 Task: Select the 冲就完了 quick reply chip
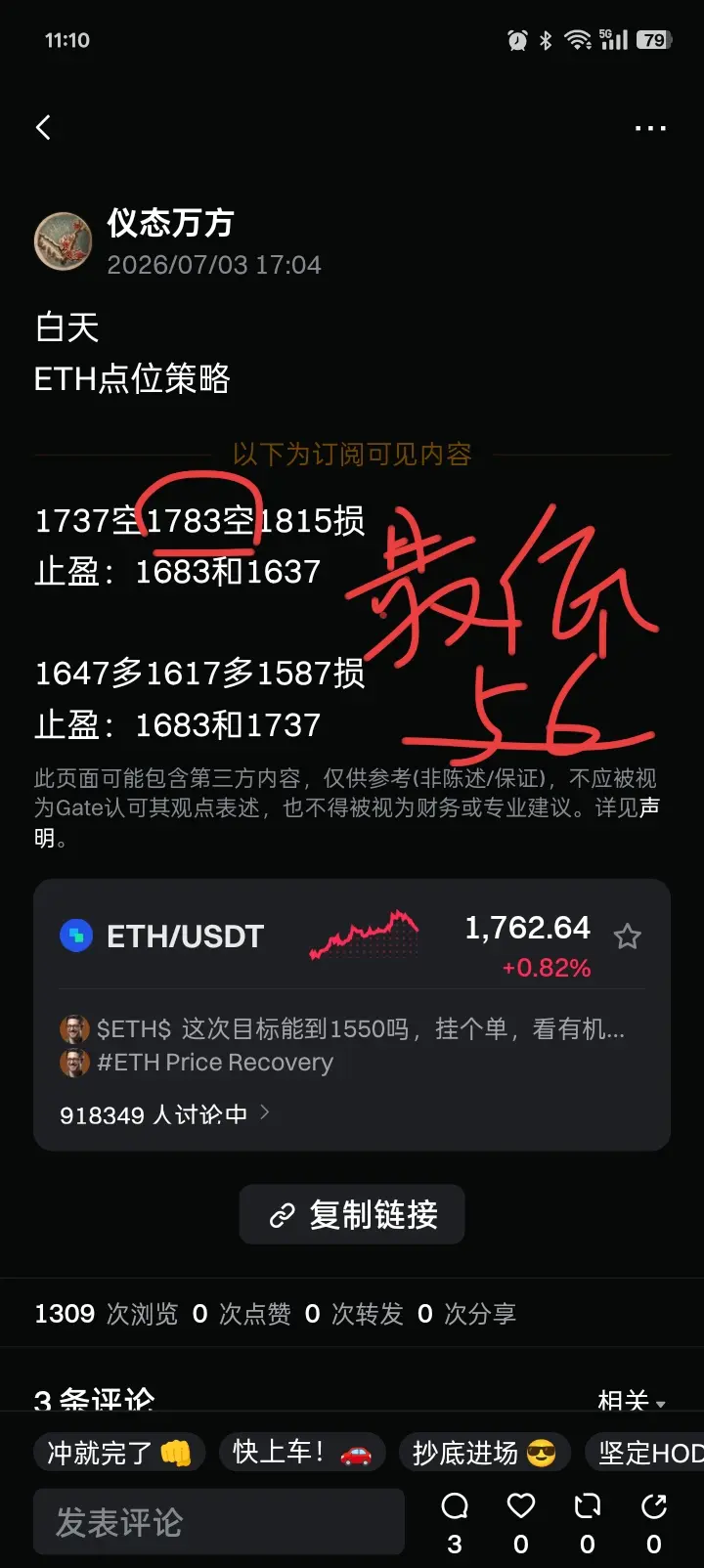119,1453
